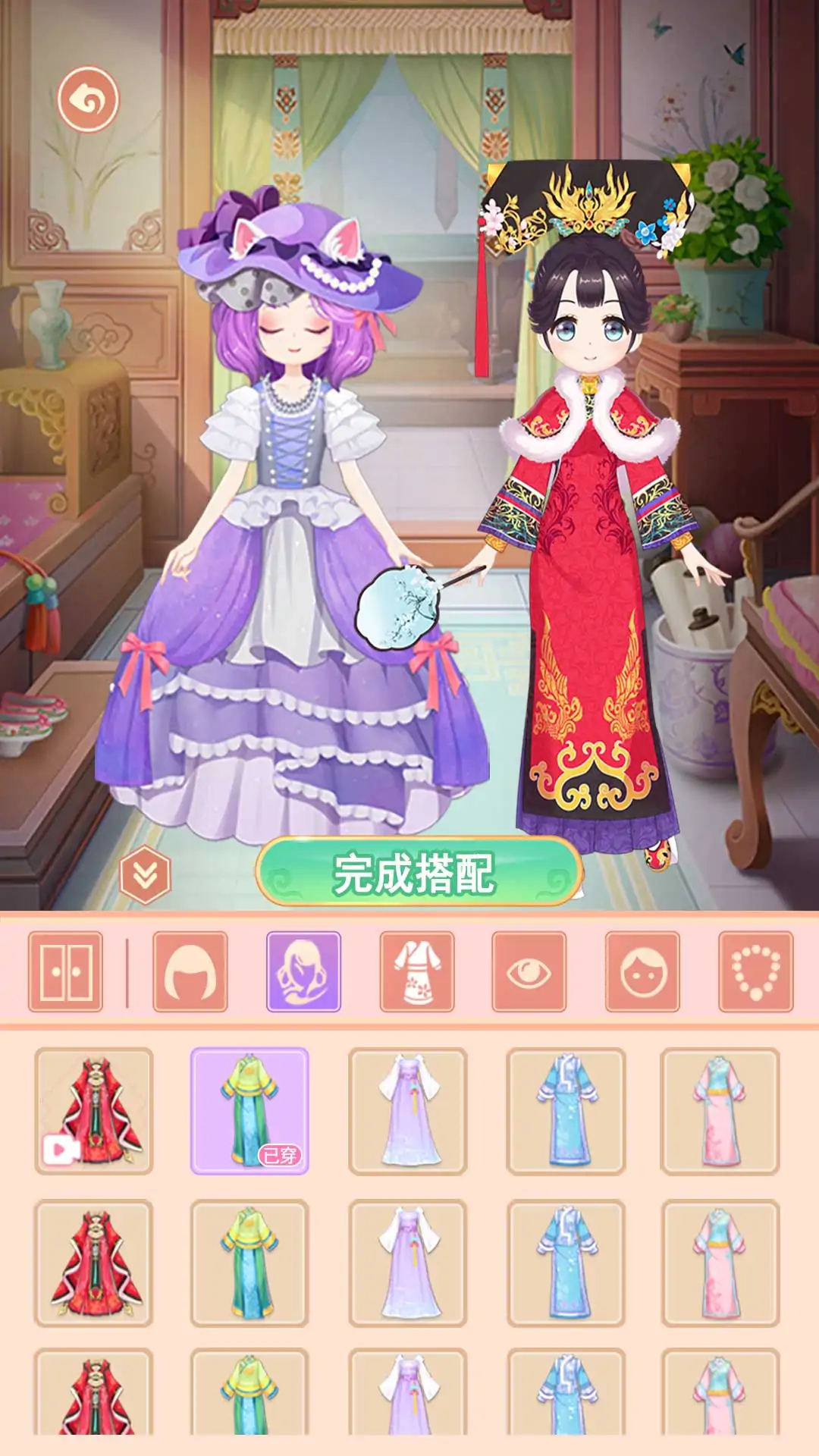Switch to the necklace accessories tab
819x1456 pixels.
coord(755,971)
